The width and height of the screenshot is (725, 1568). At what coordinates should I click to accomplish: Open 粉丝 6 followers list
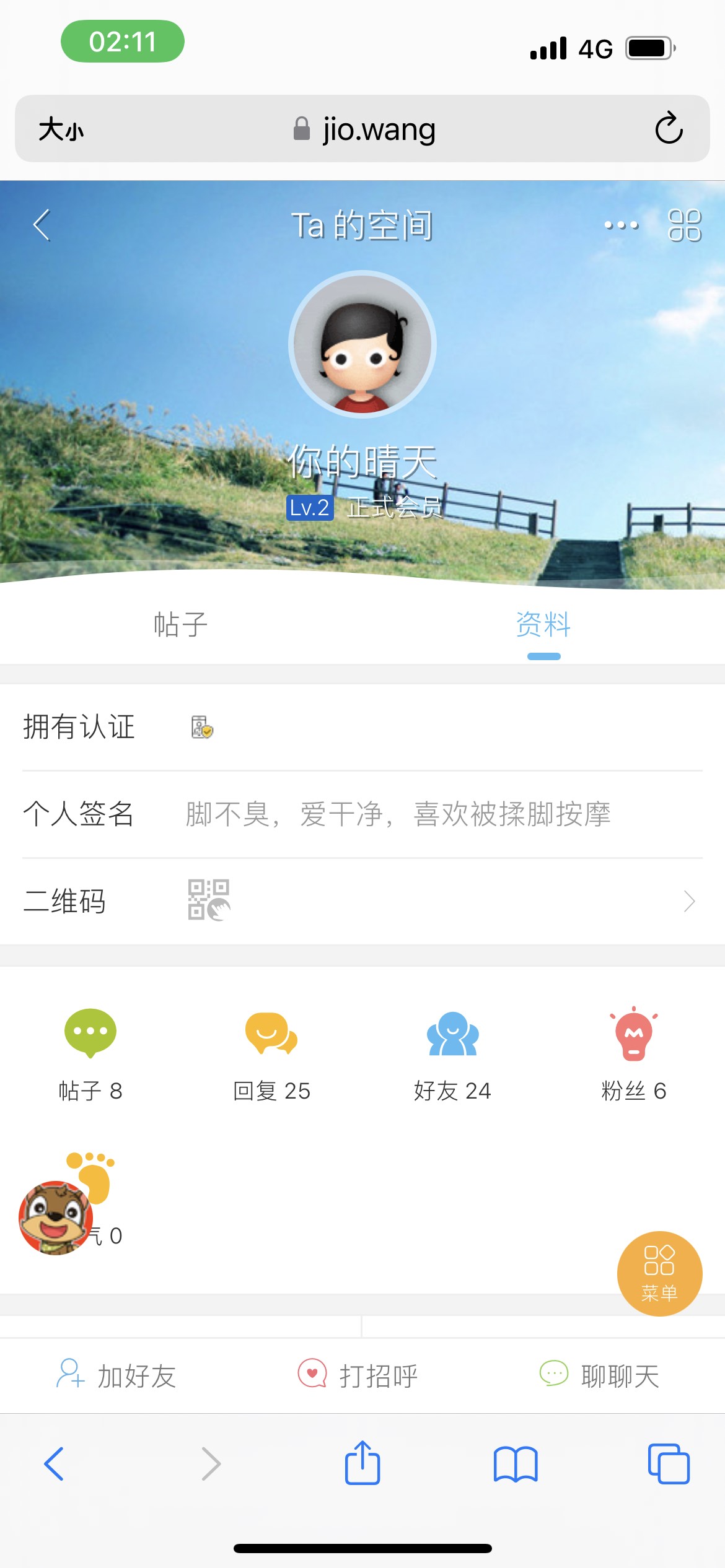pyautogui.click(x=633, y=1054)
